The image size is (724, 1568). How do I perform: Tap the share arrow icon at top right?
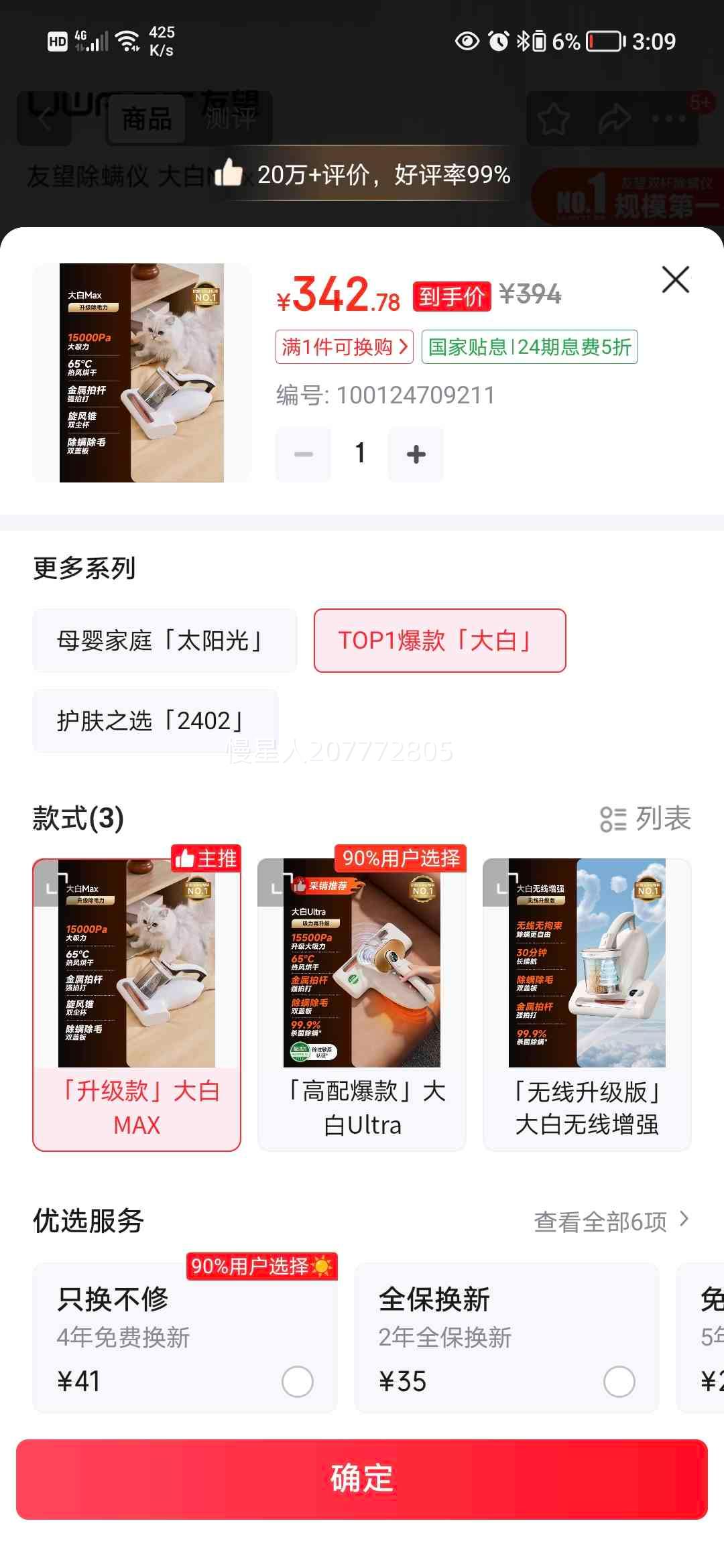[613, 118]
